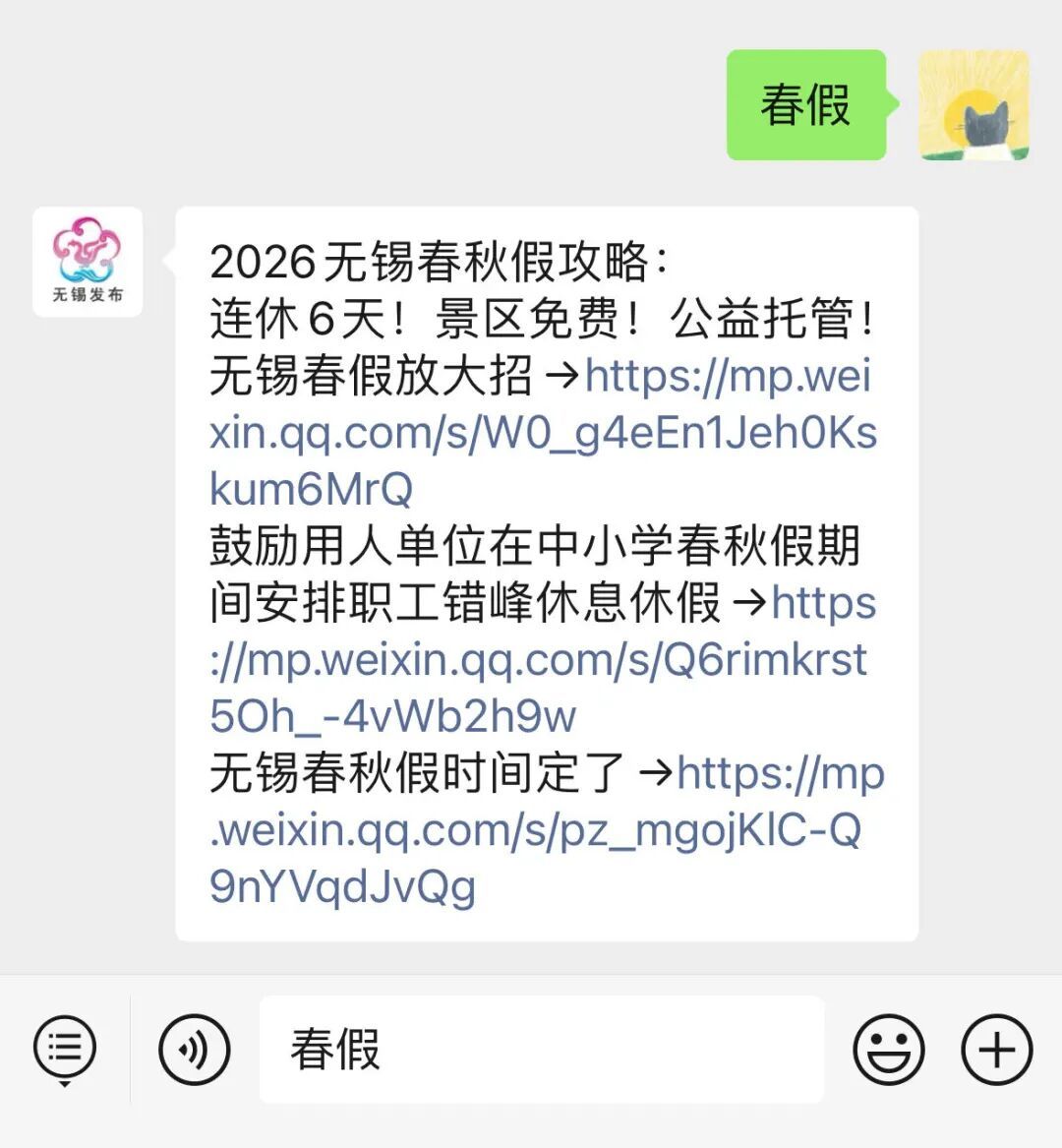Open the 无锡春秋假时间定了 article link
Image resolution: width=1062 pixels, height=1148 pixels.
(x=536, y=830)
